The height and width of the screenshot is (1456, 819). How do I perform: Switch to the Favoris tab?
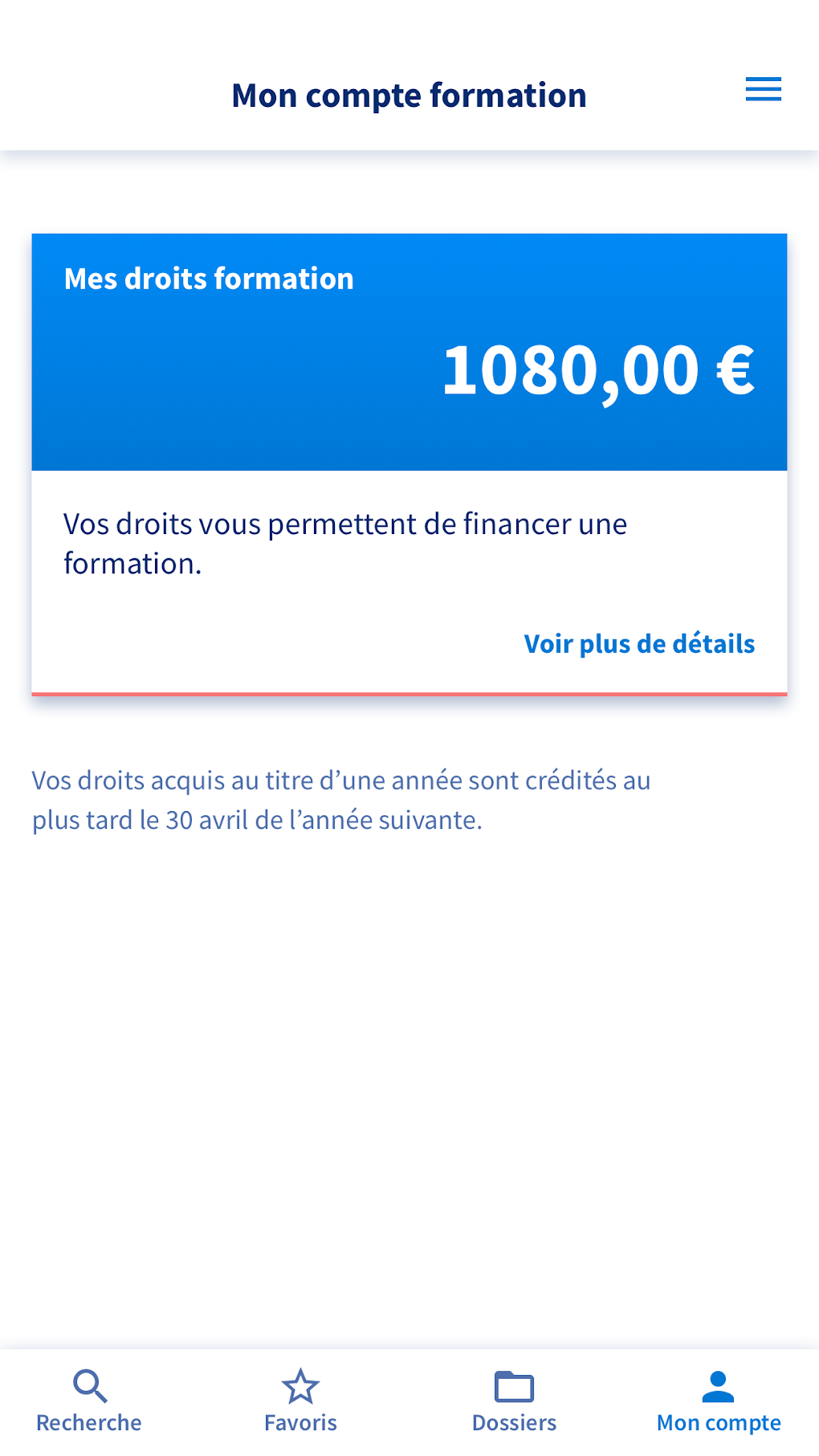[300, 1401]
